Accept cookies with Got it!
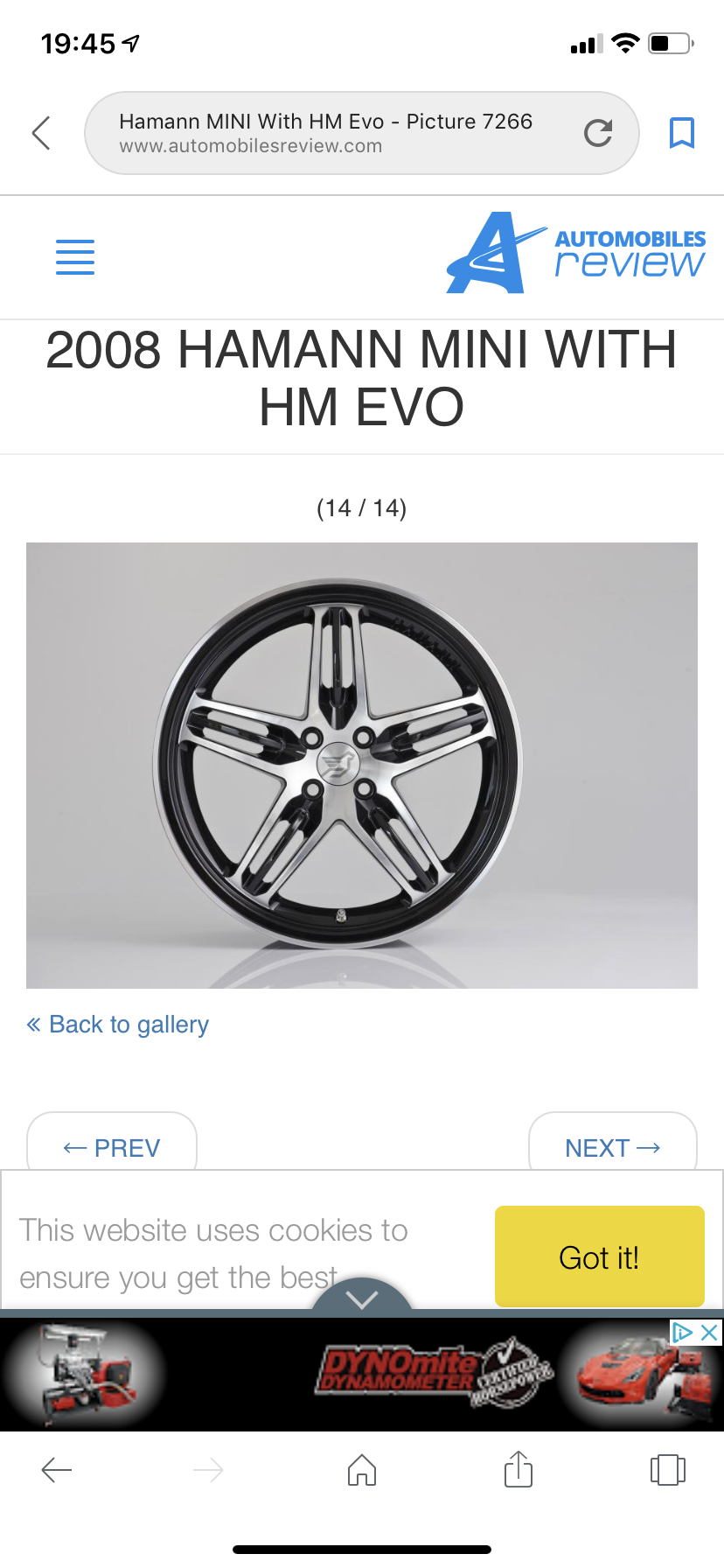Viewport: 724px width, 1568px height. click(599, 1256)
